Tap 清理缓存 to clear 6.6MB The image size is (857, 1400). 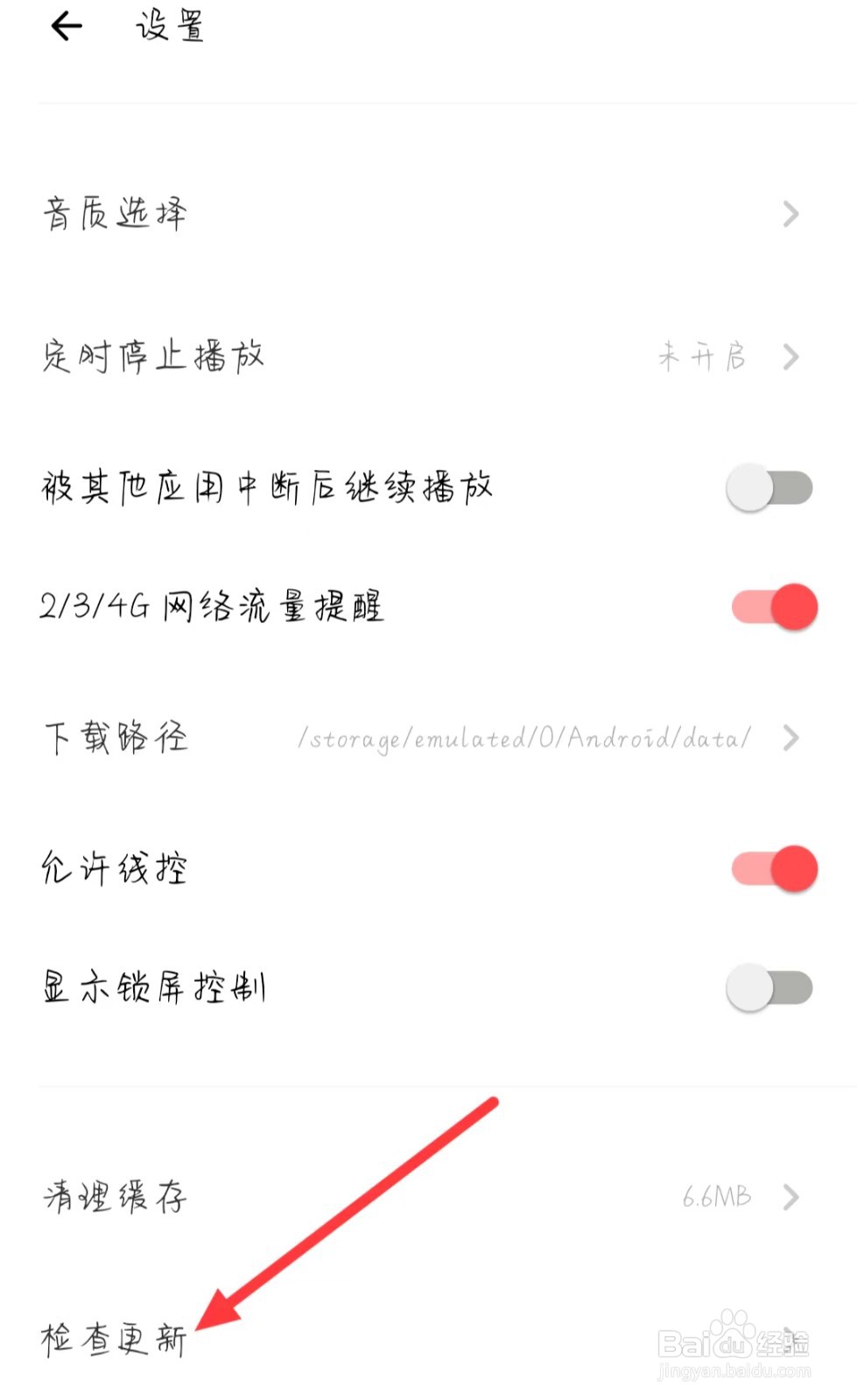[x=428, y=1196]
